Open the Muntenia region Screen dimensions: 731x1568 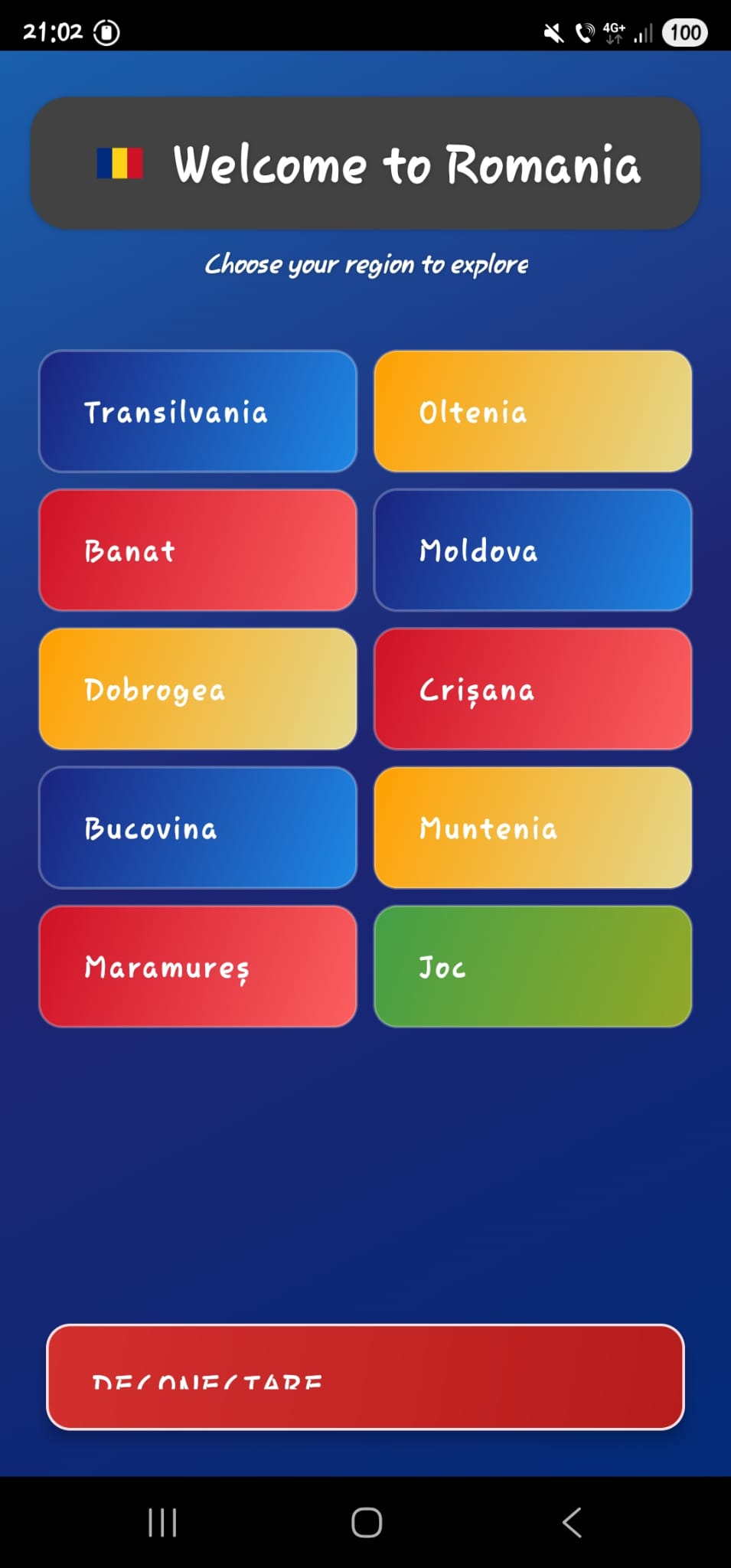click(x=533, y=828)
